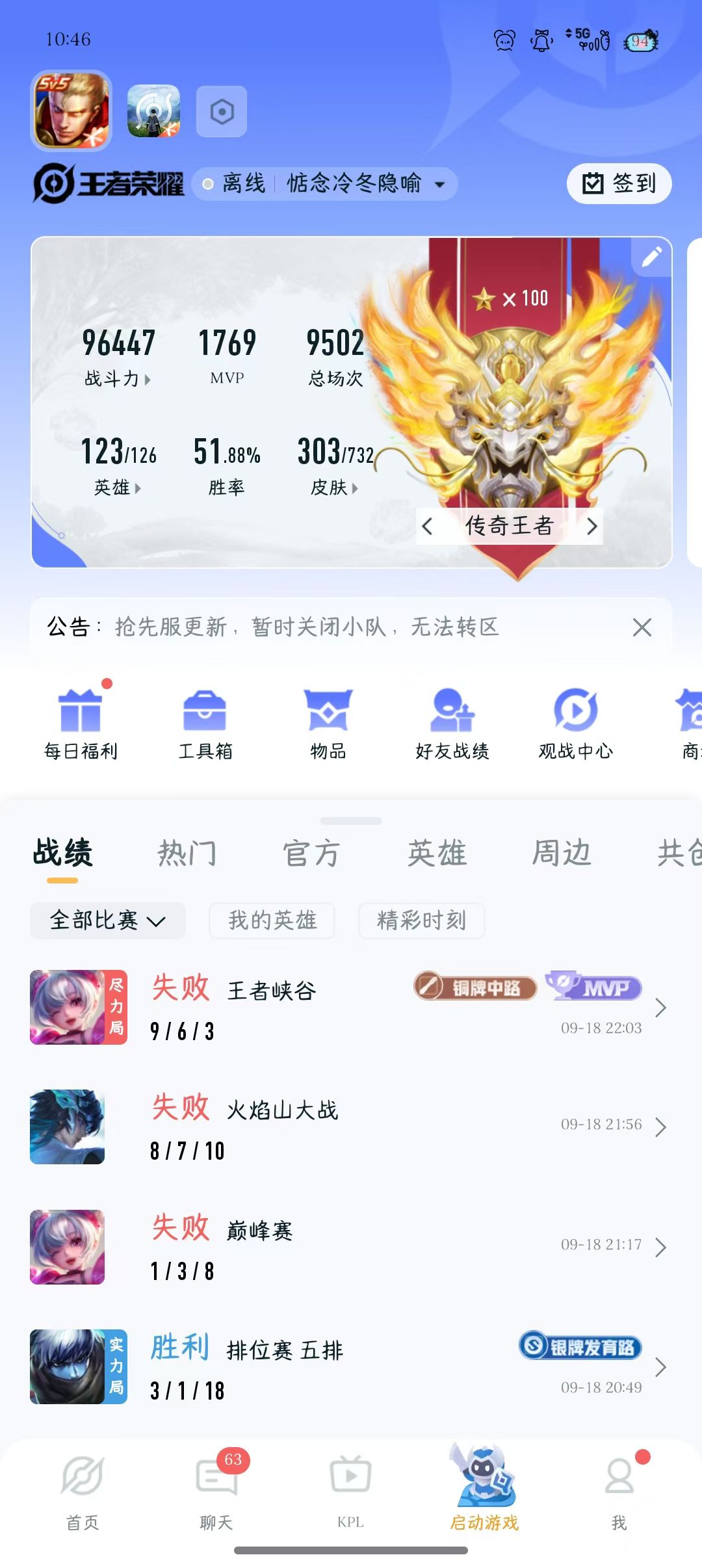The image size is (702, 1568).
Task: Expand the 全部比赛 match filter
Action: [x=108, y=921]
